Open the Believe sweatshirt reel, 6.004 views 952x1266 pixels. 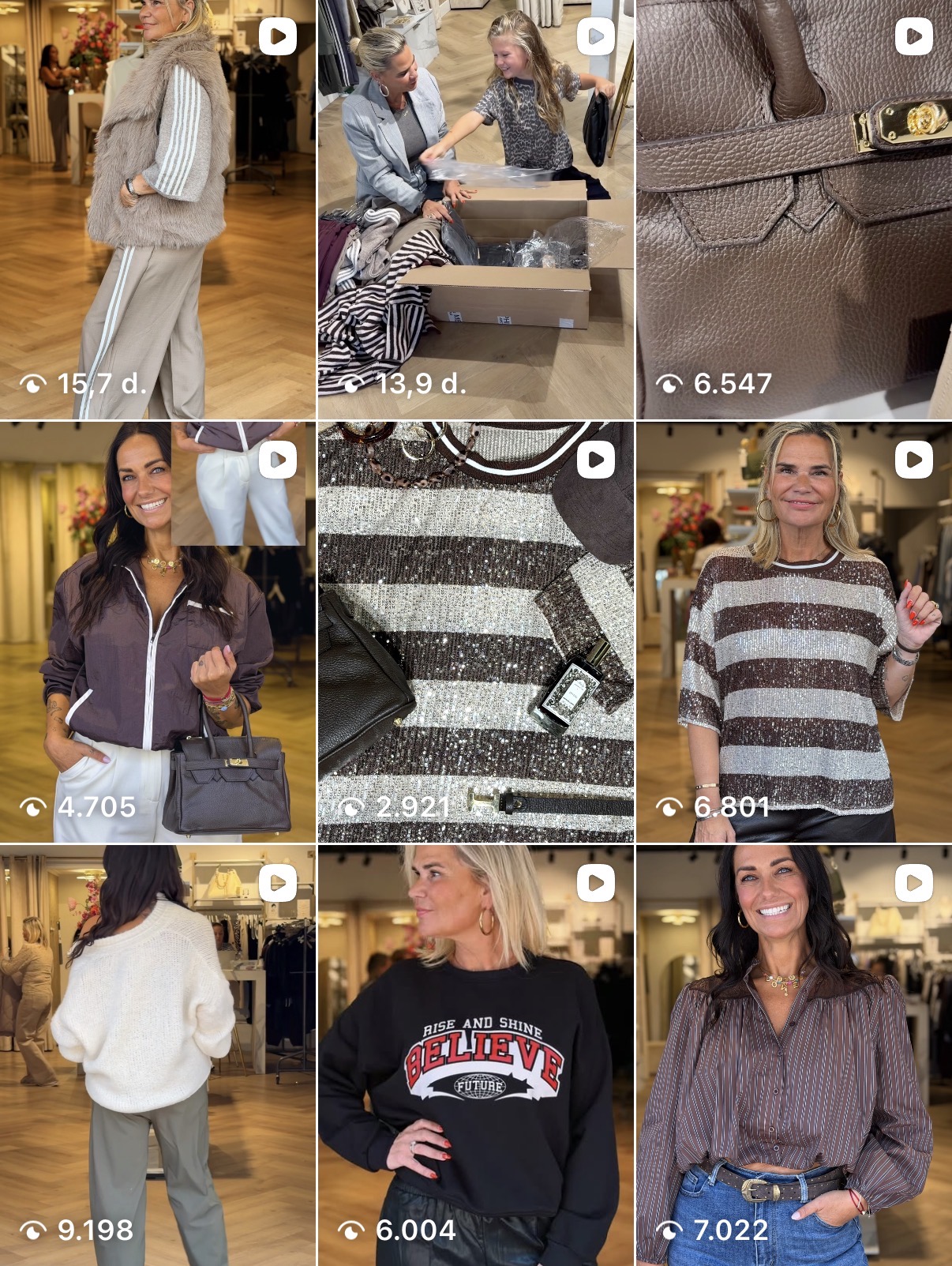[x=476, y=1056]
